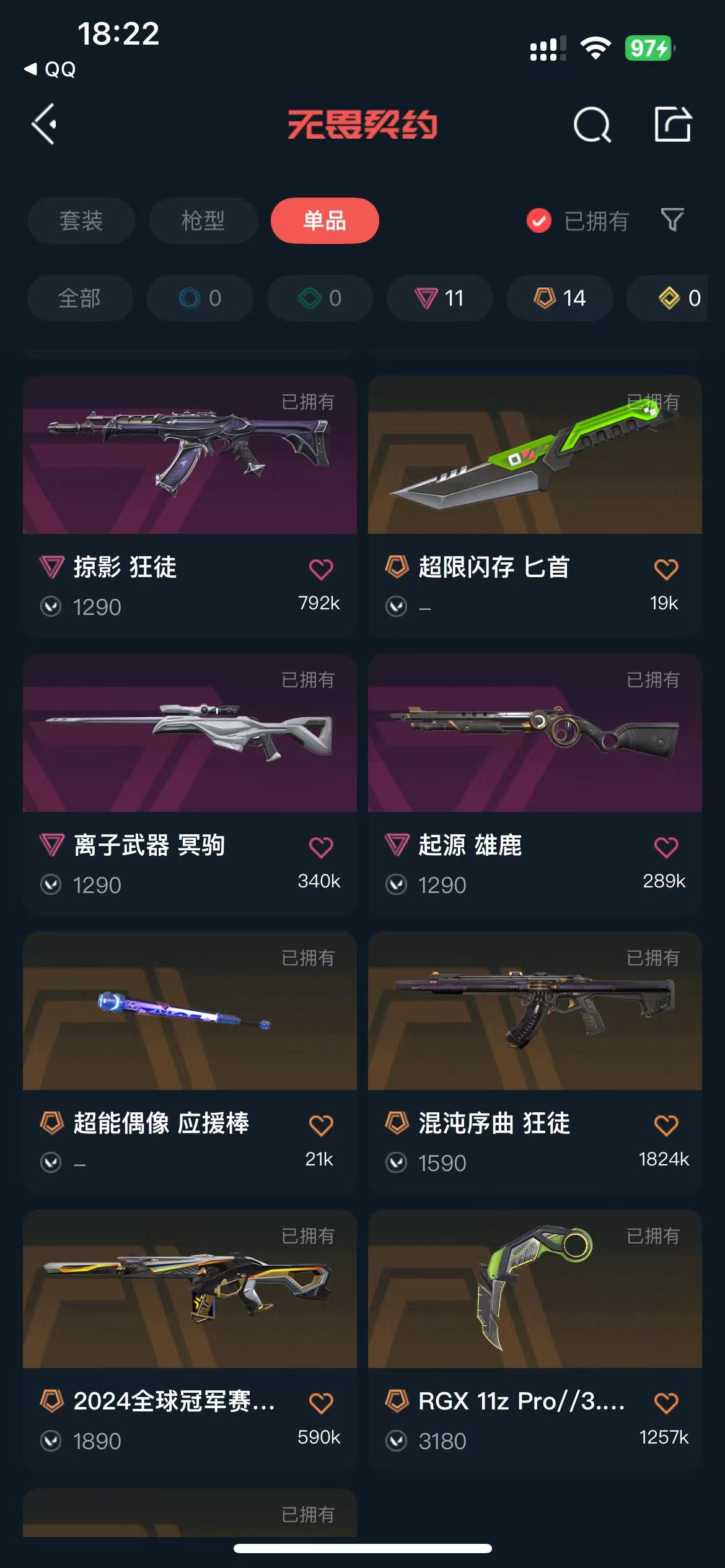Filter by the orange tier chip showing 14
725x1568 pixels.
560,298
